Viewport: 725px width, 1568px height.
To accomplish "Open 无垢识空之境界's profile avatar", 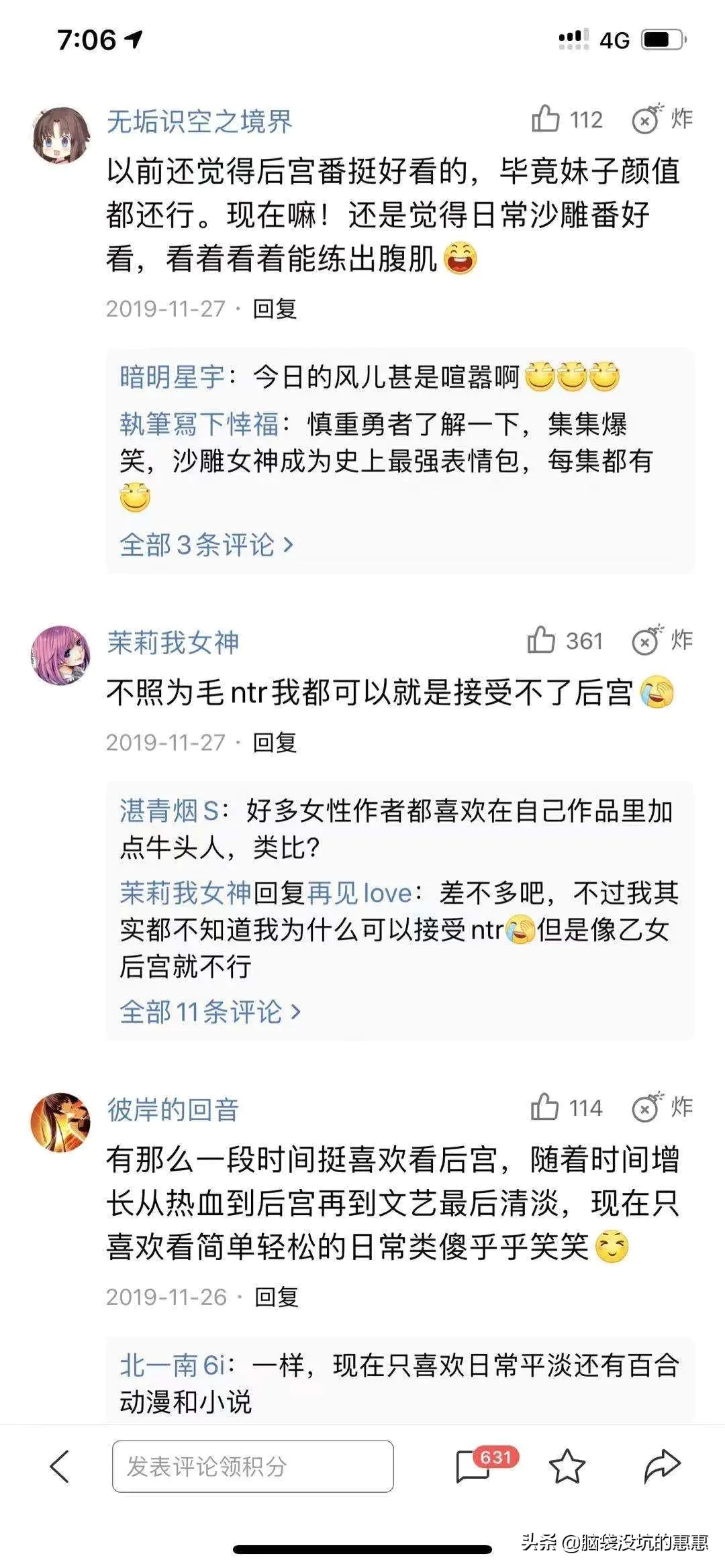I will point(62,136).
